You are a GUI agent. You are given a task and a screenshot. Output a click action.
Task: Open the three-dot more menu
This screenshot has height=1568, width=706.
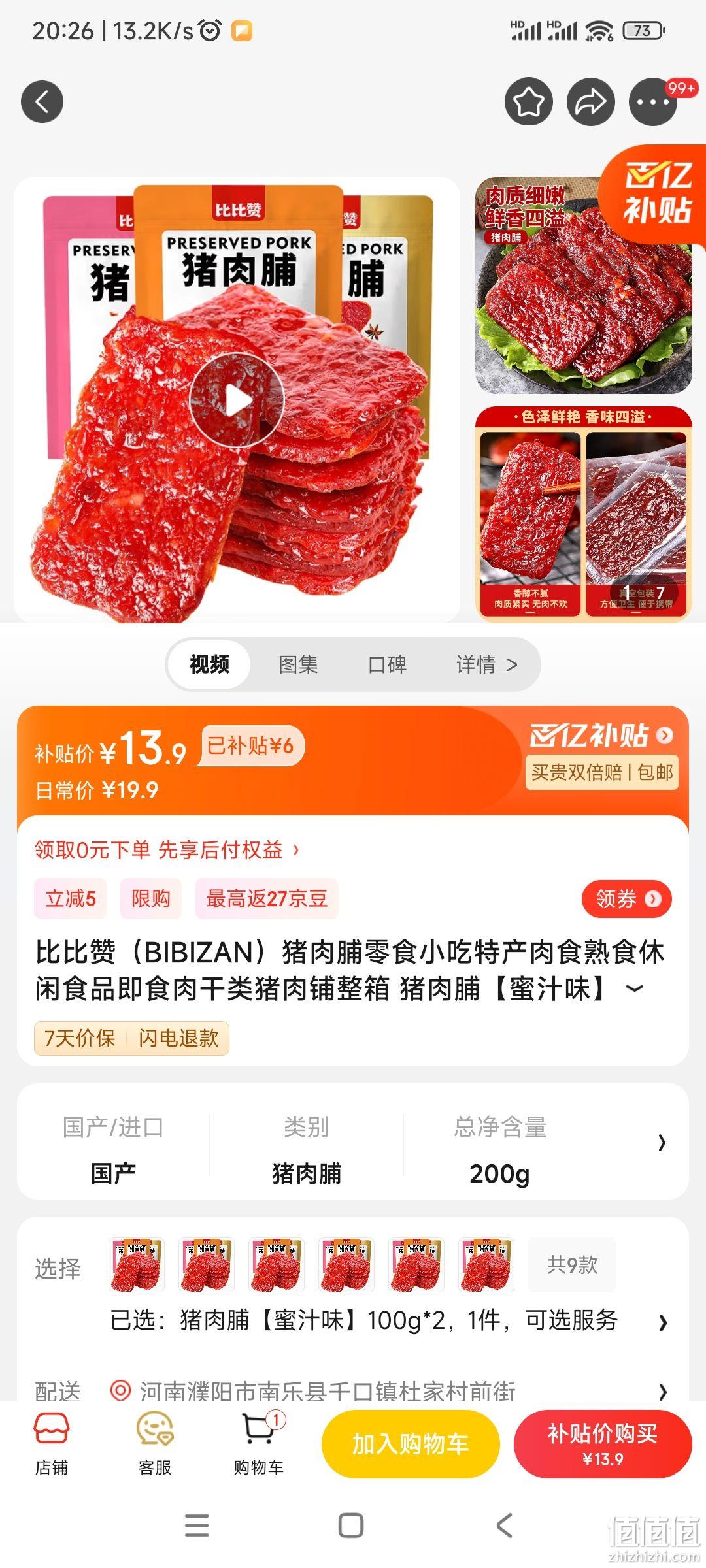point(652,102)
